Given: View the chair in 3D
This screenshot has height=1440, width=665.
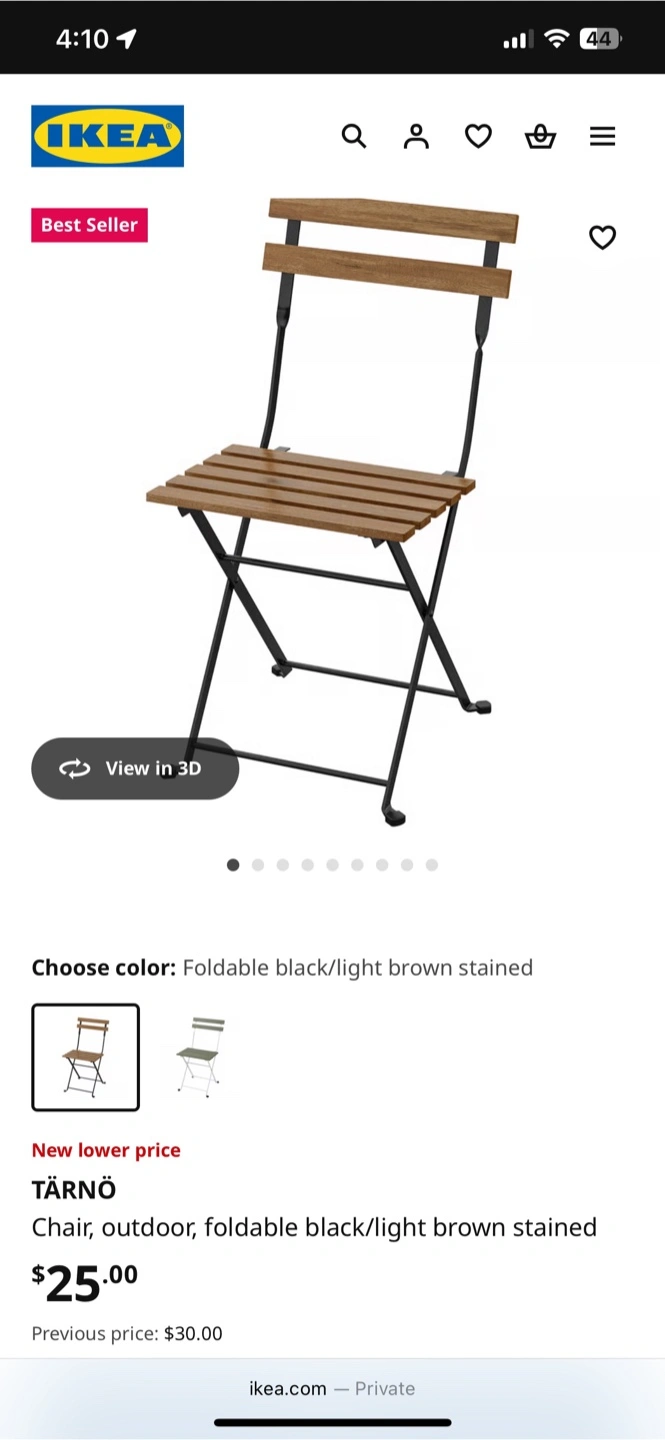Looking at the screenshot, I should [135, 768].
